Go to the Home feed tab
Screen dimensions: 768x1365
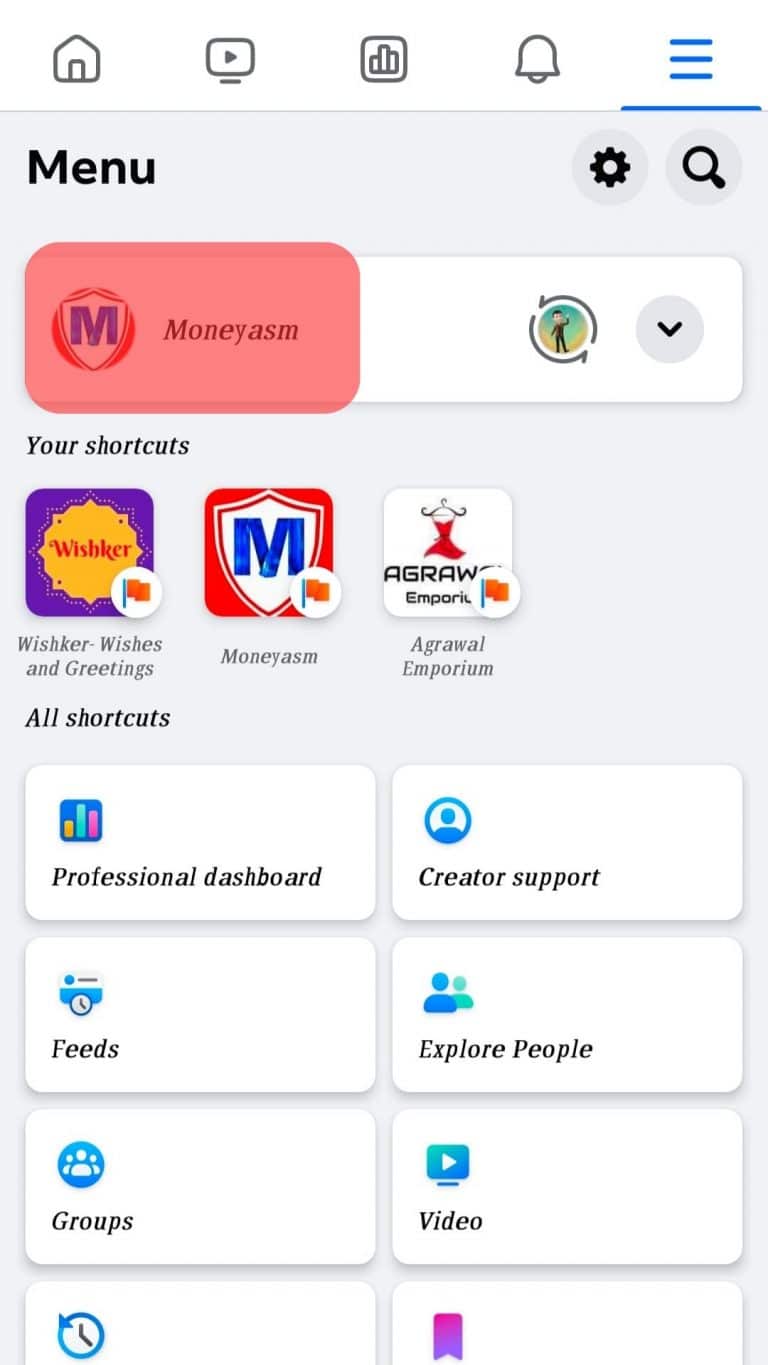(77, 60)
